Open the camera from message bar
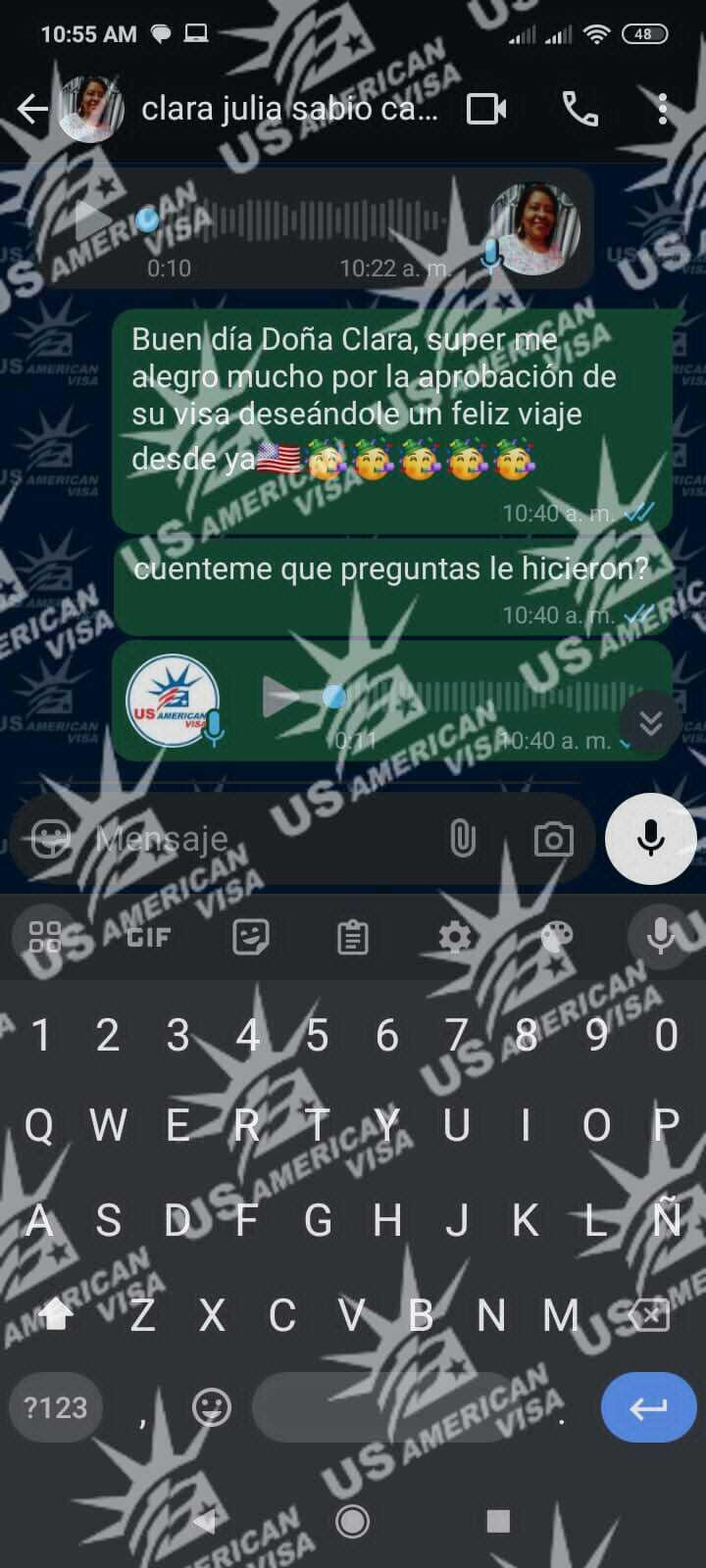 (553, 840)
